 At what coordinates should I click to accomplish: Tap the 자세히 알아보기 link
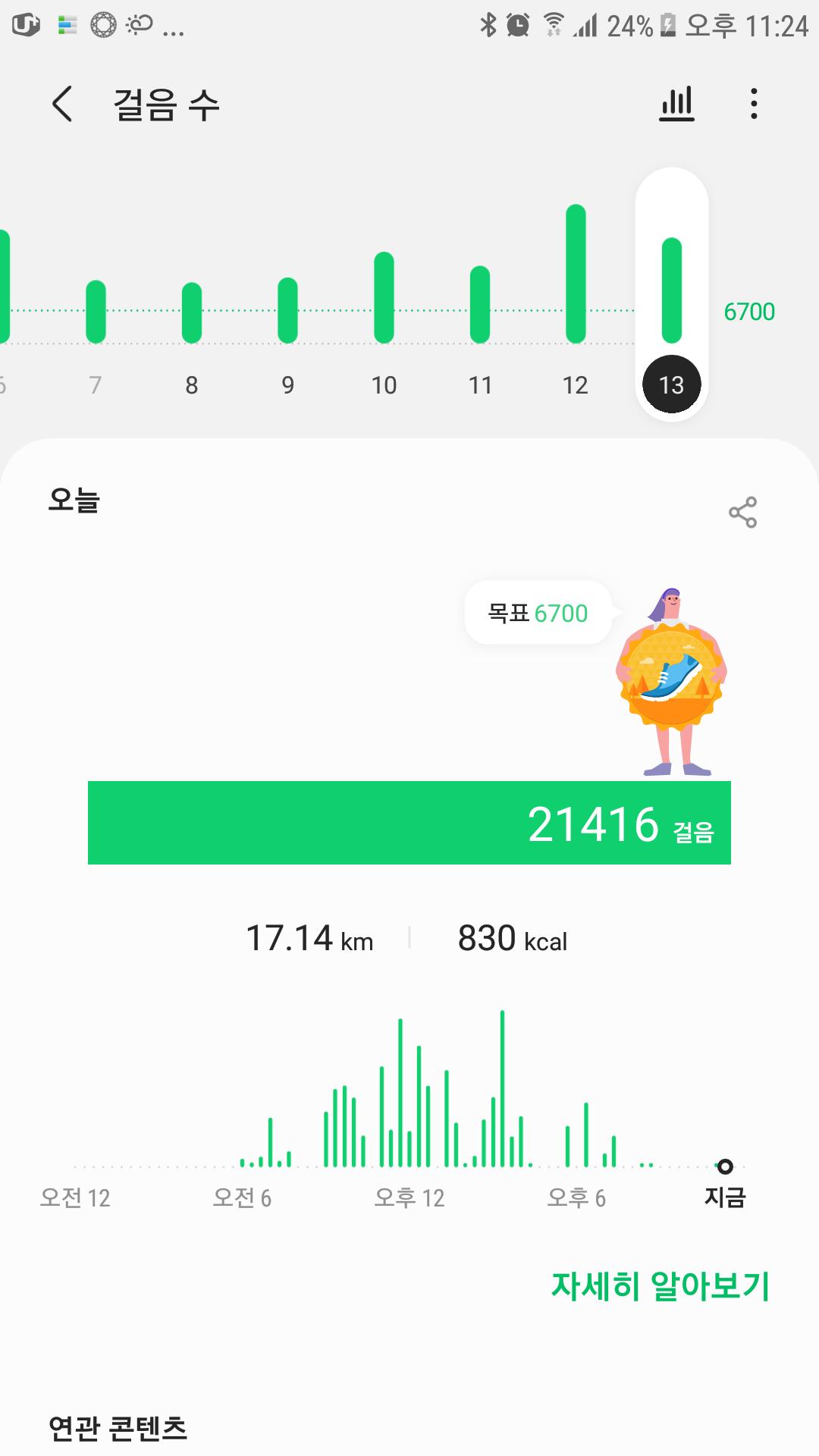(660, 1286)
